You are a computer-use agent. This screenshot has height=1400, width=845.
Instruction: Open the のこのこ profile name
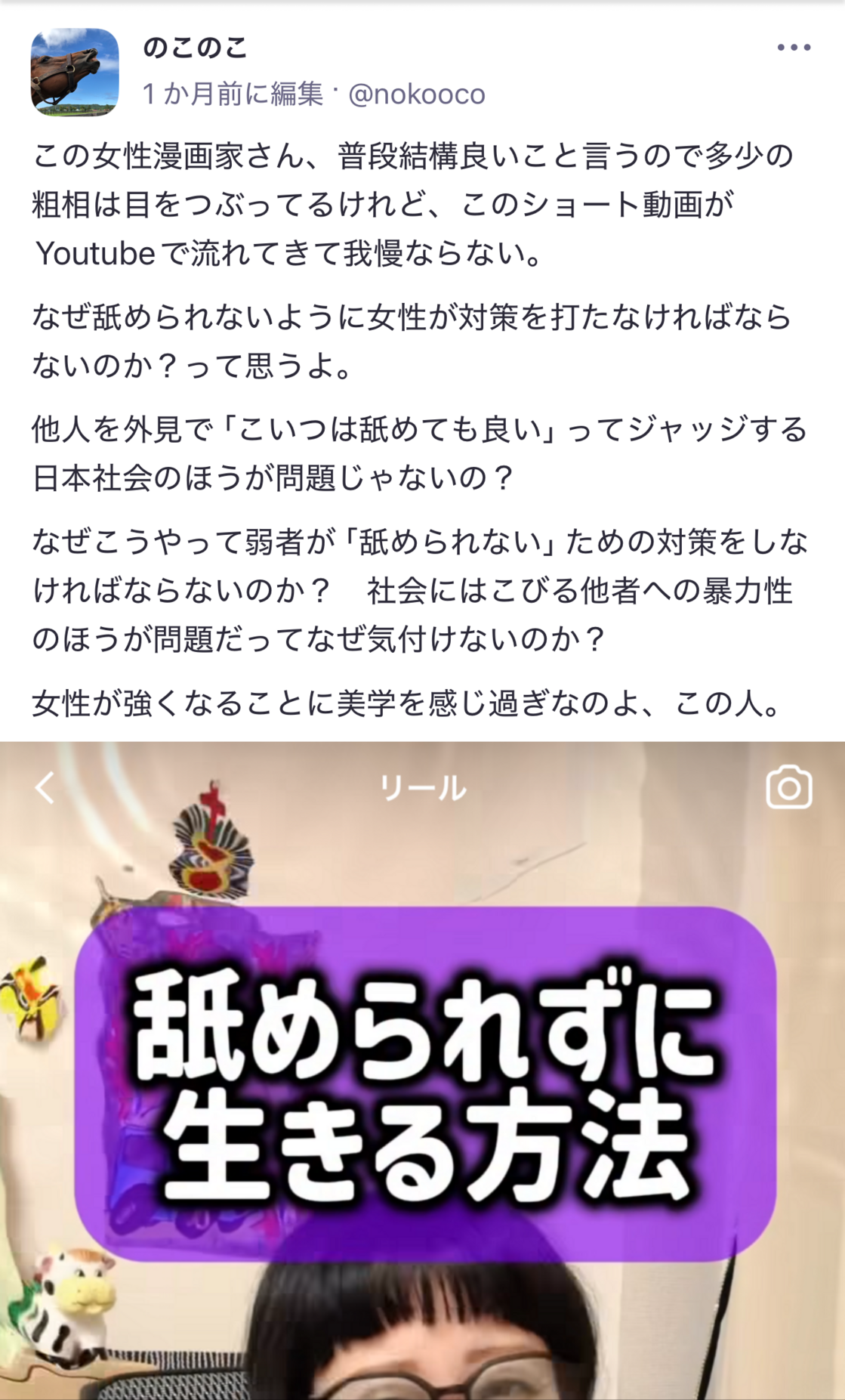pos(195,48)
